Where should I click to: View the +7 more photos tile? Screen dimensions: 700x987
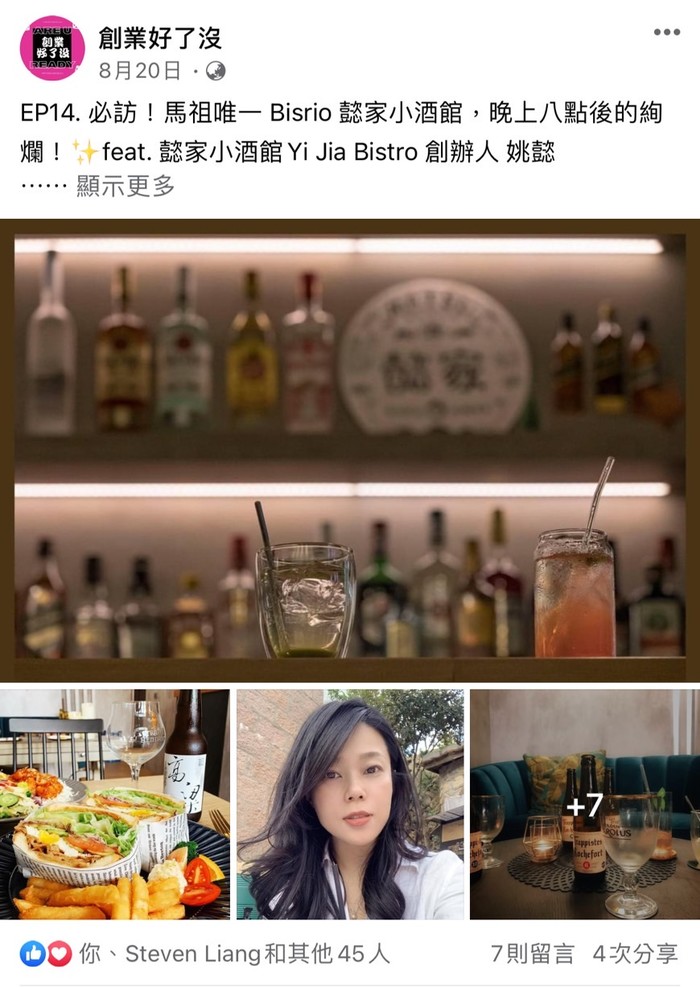point(584,803)
